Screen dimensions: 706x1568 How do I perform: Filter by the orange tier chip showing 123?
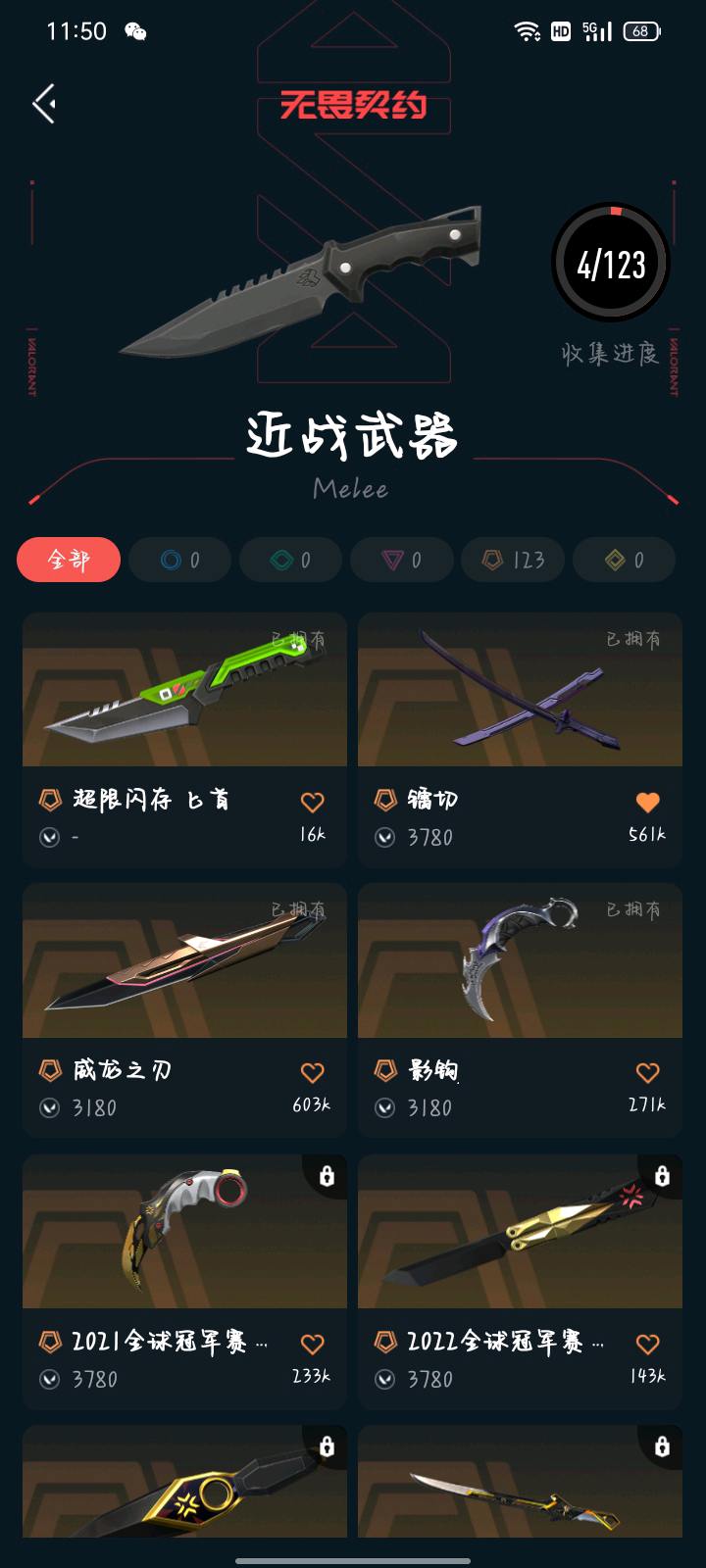[x=513, y=560]
